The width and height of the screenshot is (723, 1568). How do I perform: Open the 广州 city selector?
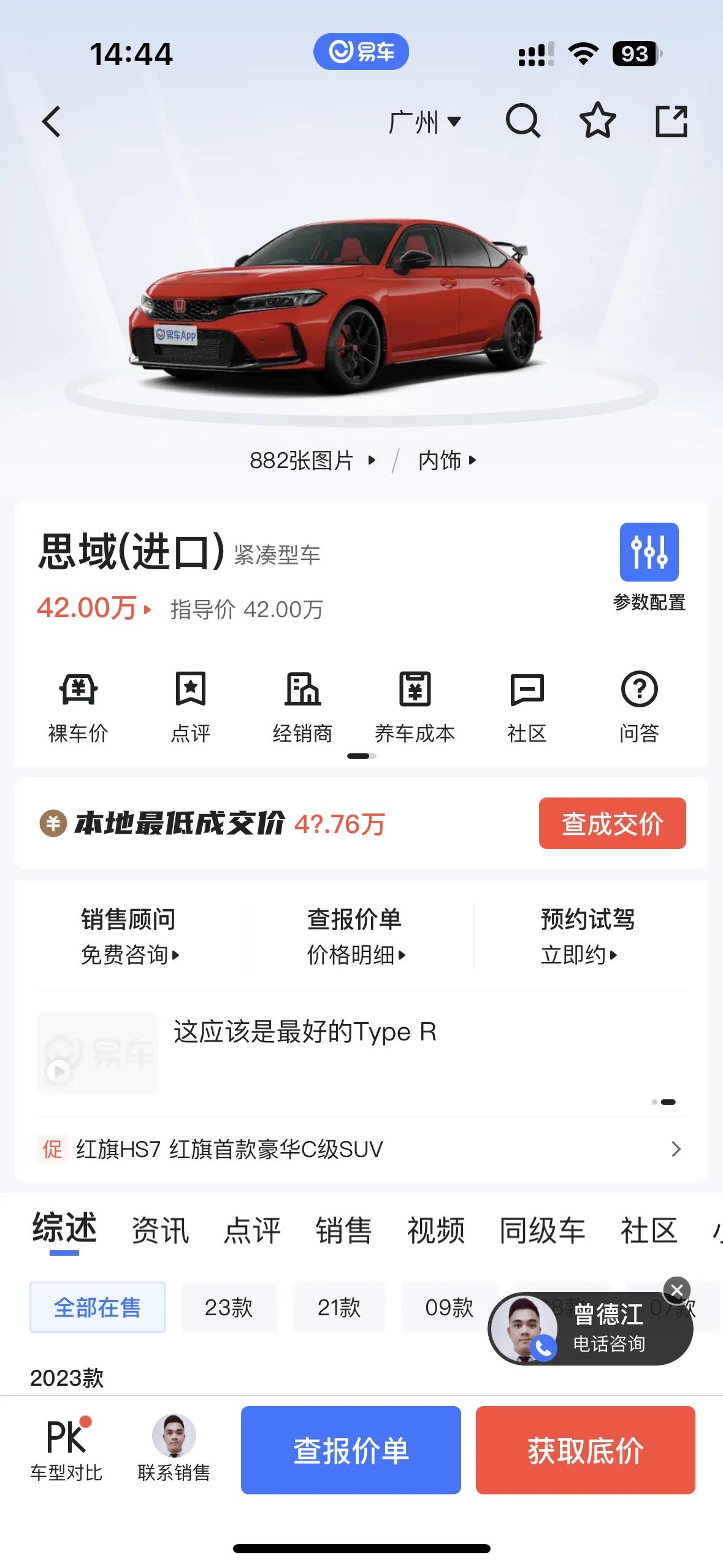tap(424, 121)
